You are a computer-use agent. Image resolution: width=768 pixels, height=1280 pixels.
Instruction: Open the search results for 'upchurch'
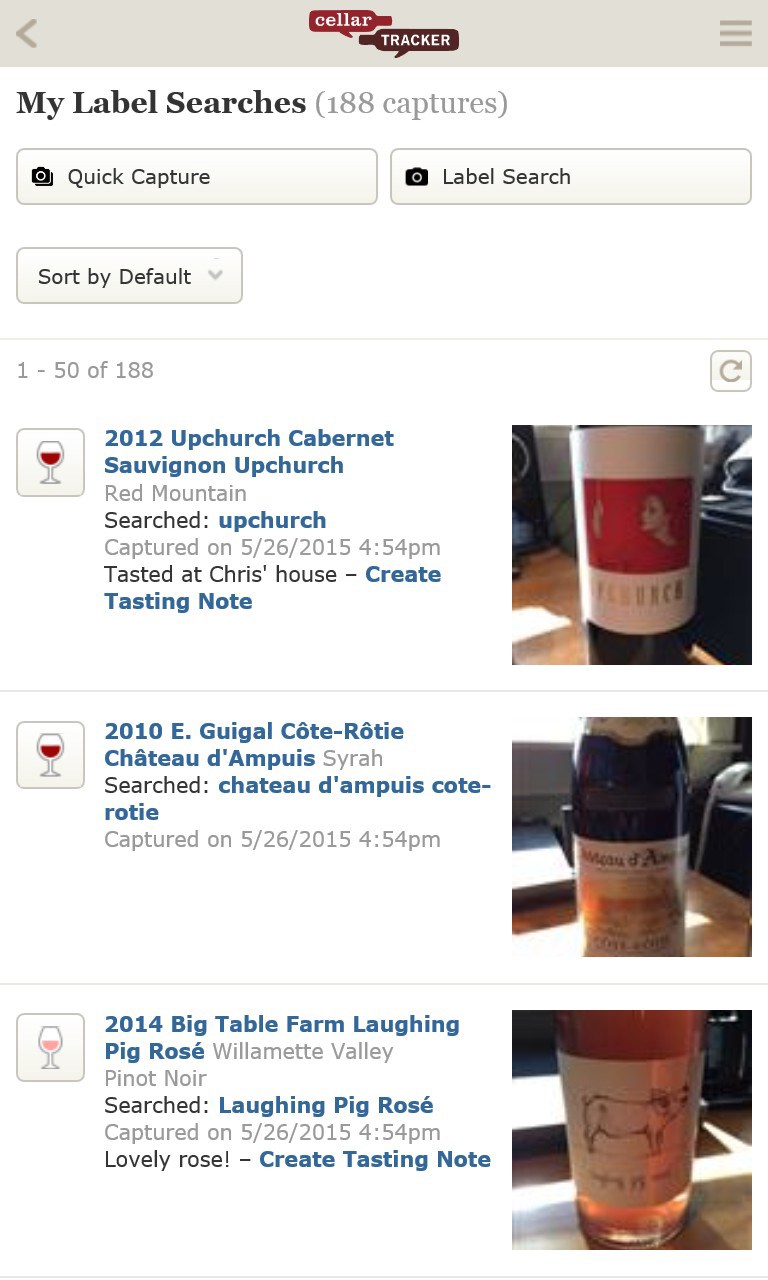click(272, 520)
